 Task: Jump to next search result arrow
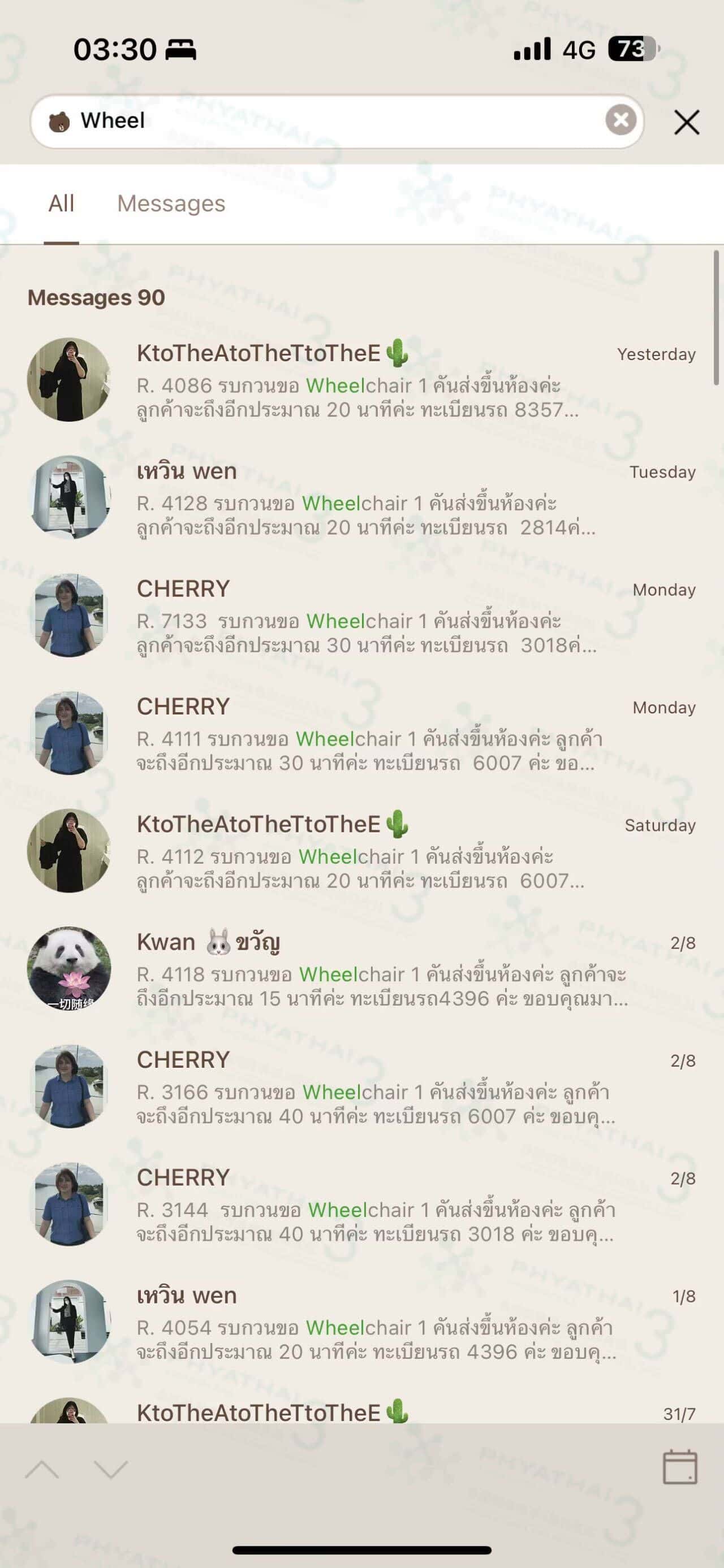tap(111, 1470)
